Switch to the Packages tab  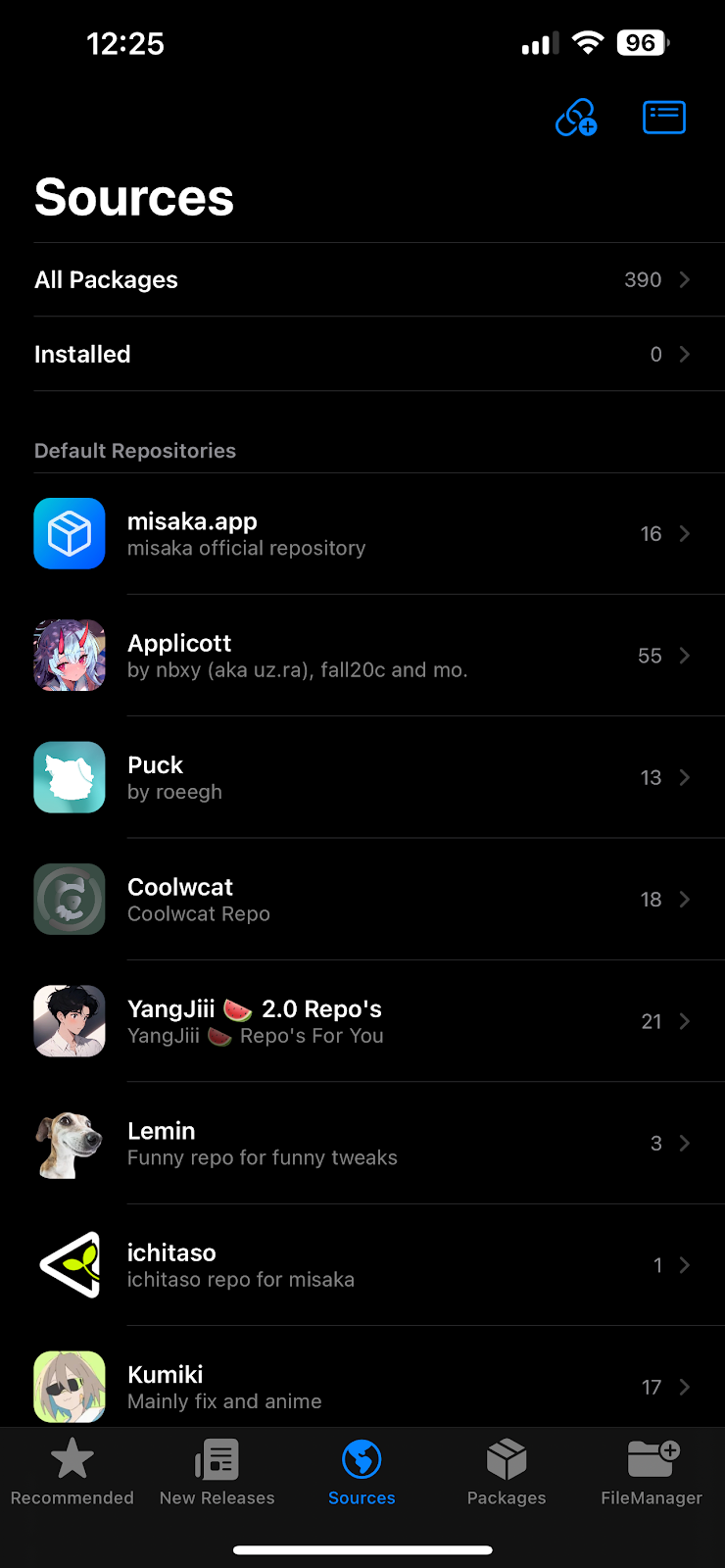(x=507, y=1472)
